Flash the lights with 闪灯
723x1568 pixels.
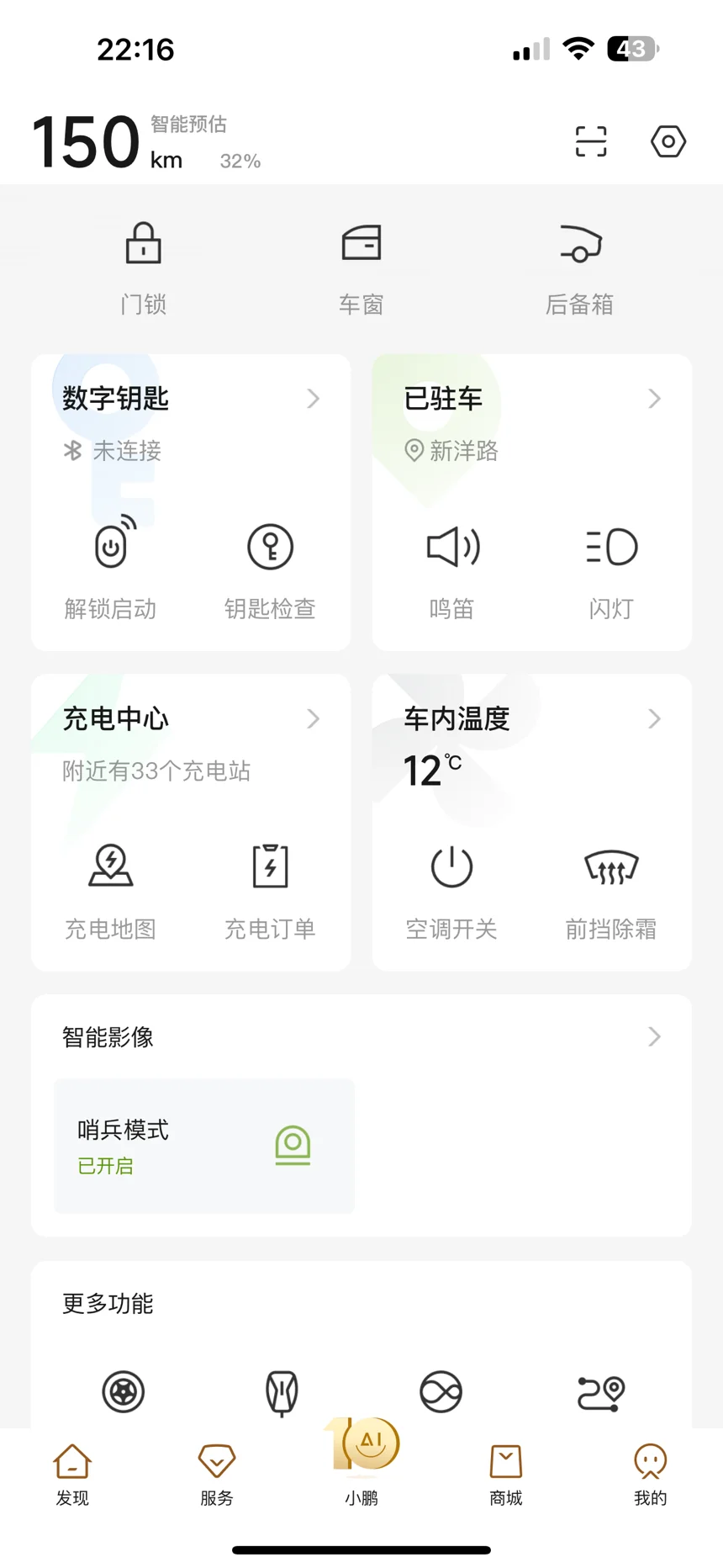click(611, 568)
